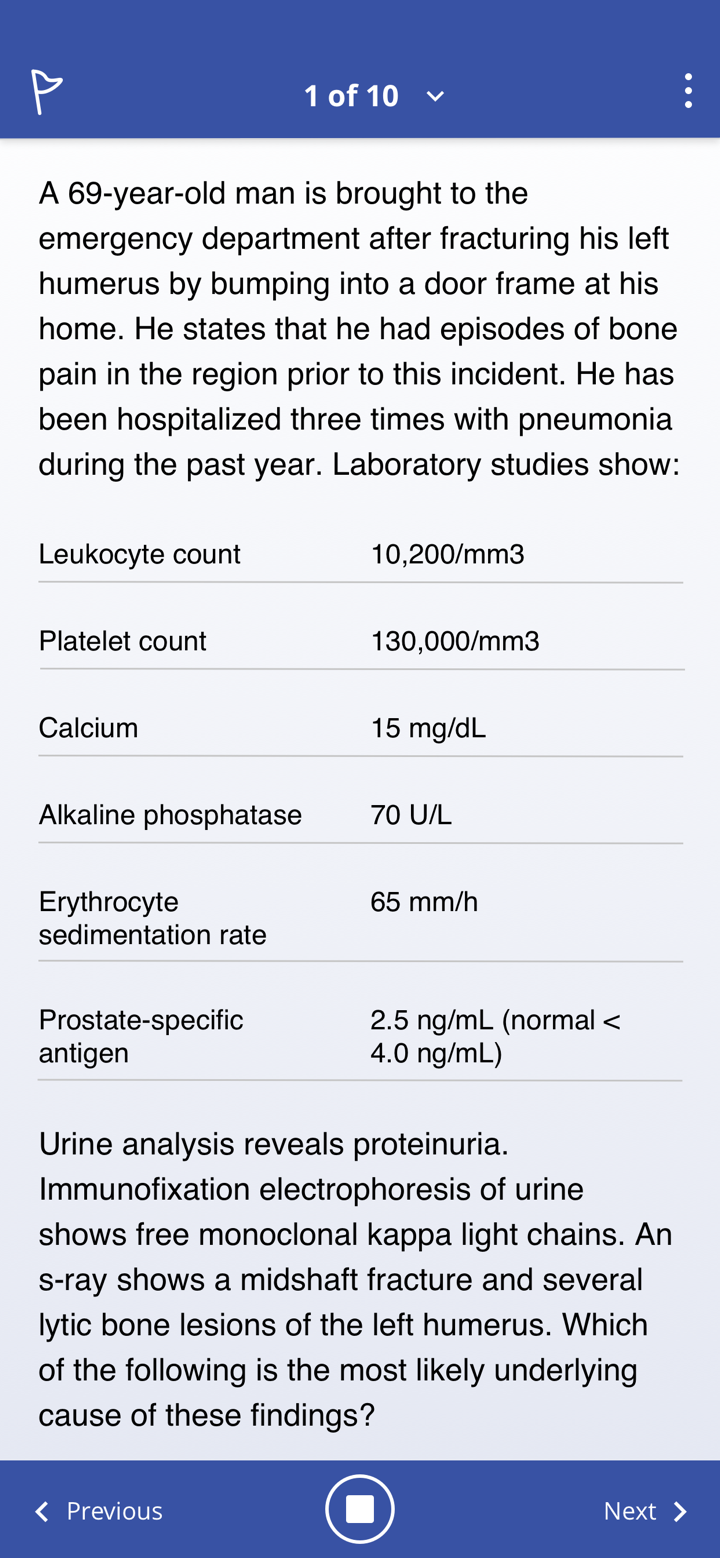
Task: Tap the suspend test icon at bottom center
Action: click(360, 1507)
